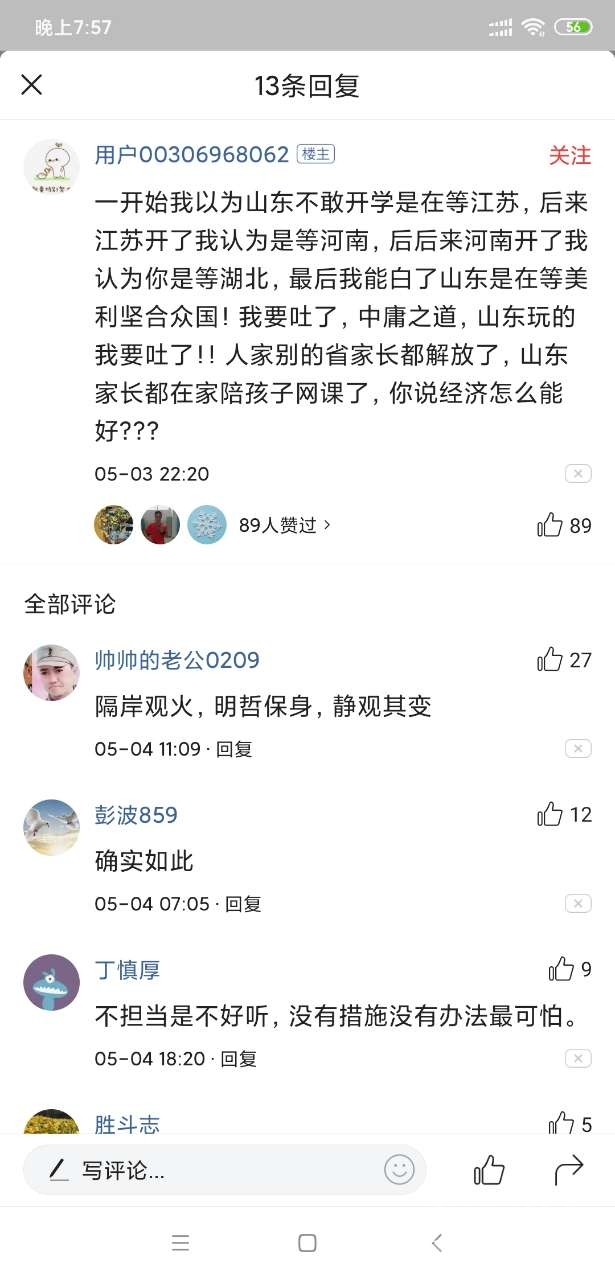
Task: Tap the 写评论 comment input field
Action: pos(200,1170)
